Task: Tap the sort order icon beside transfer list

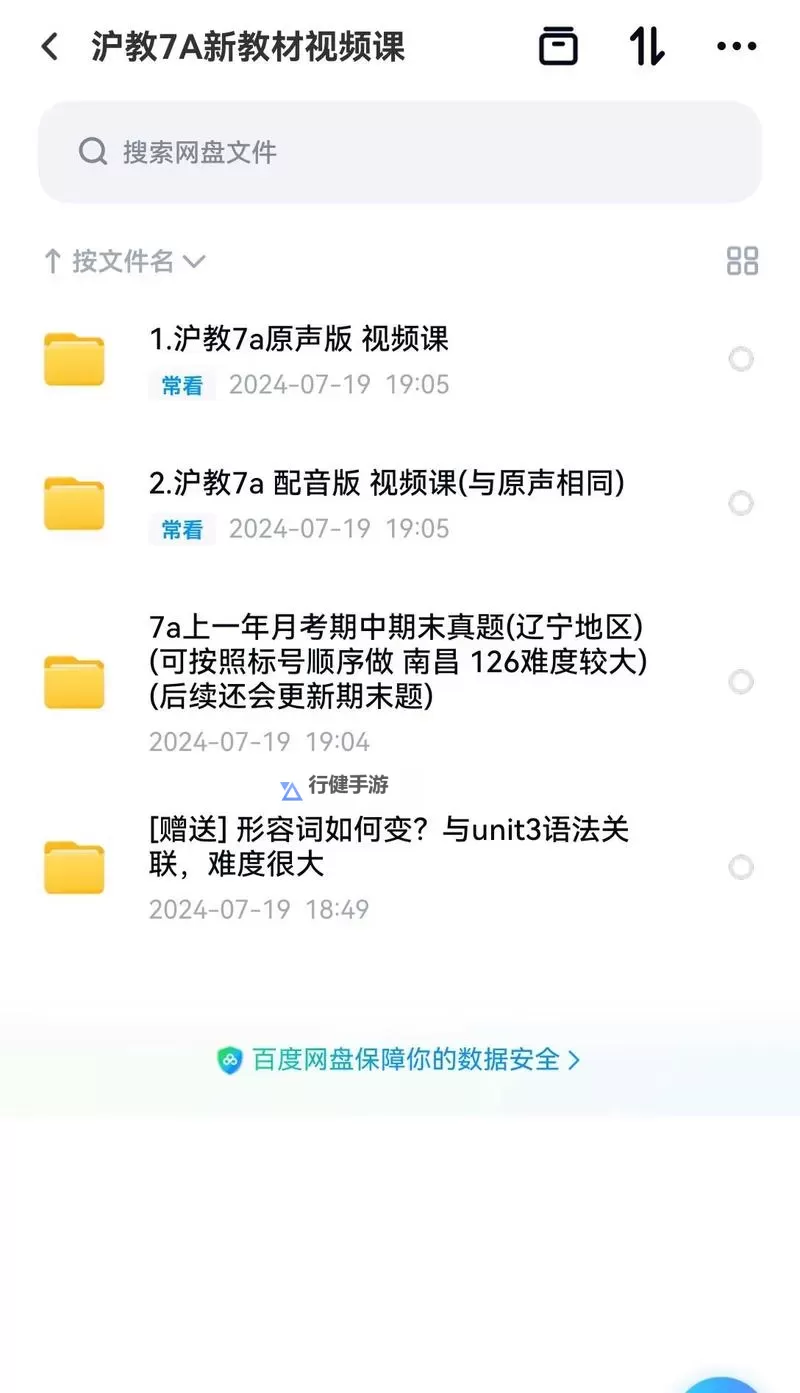Action: pyautogui.click(x=647, y=46)
